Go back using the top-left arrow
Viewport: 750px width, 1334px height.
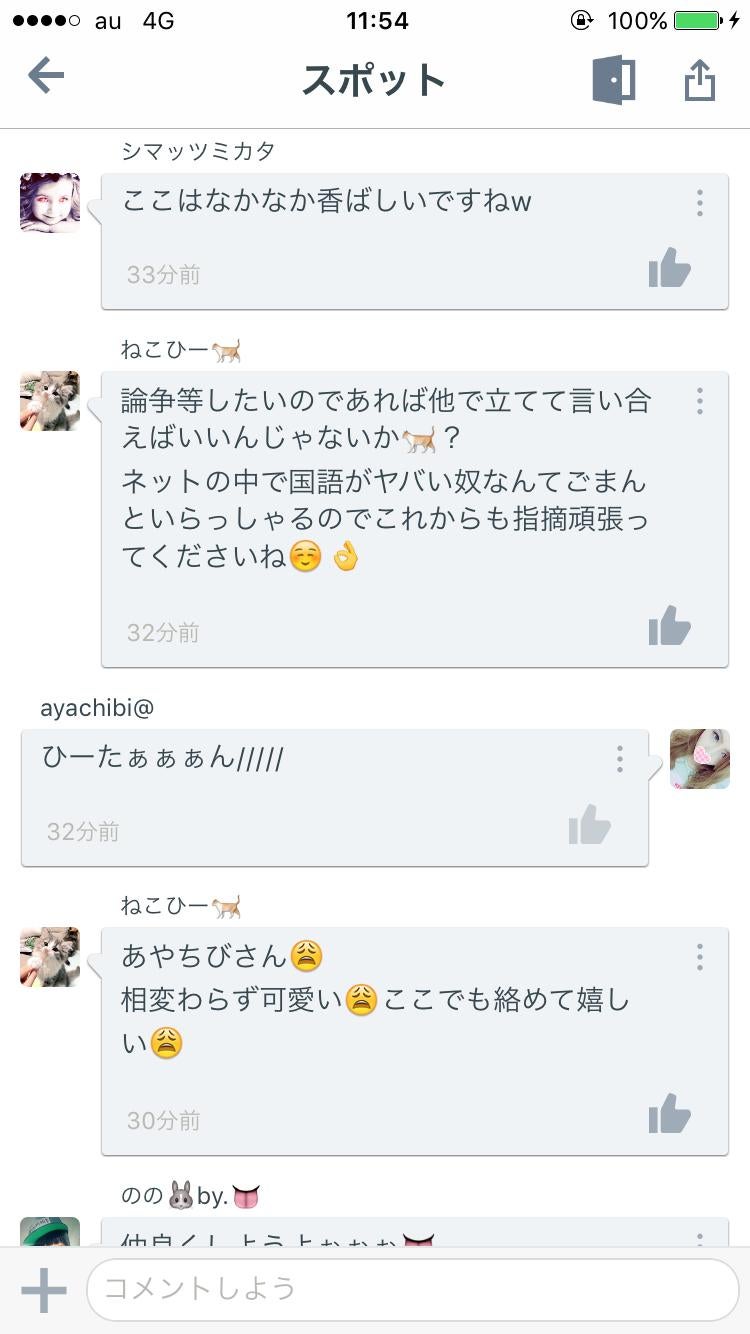46,76
